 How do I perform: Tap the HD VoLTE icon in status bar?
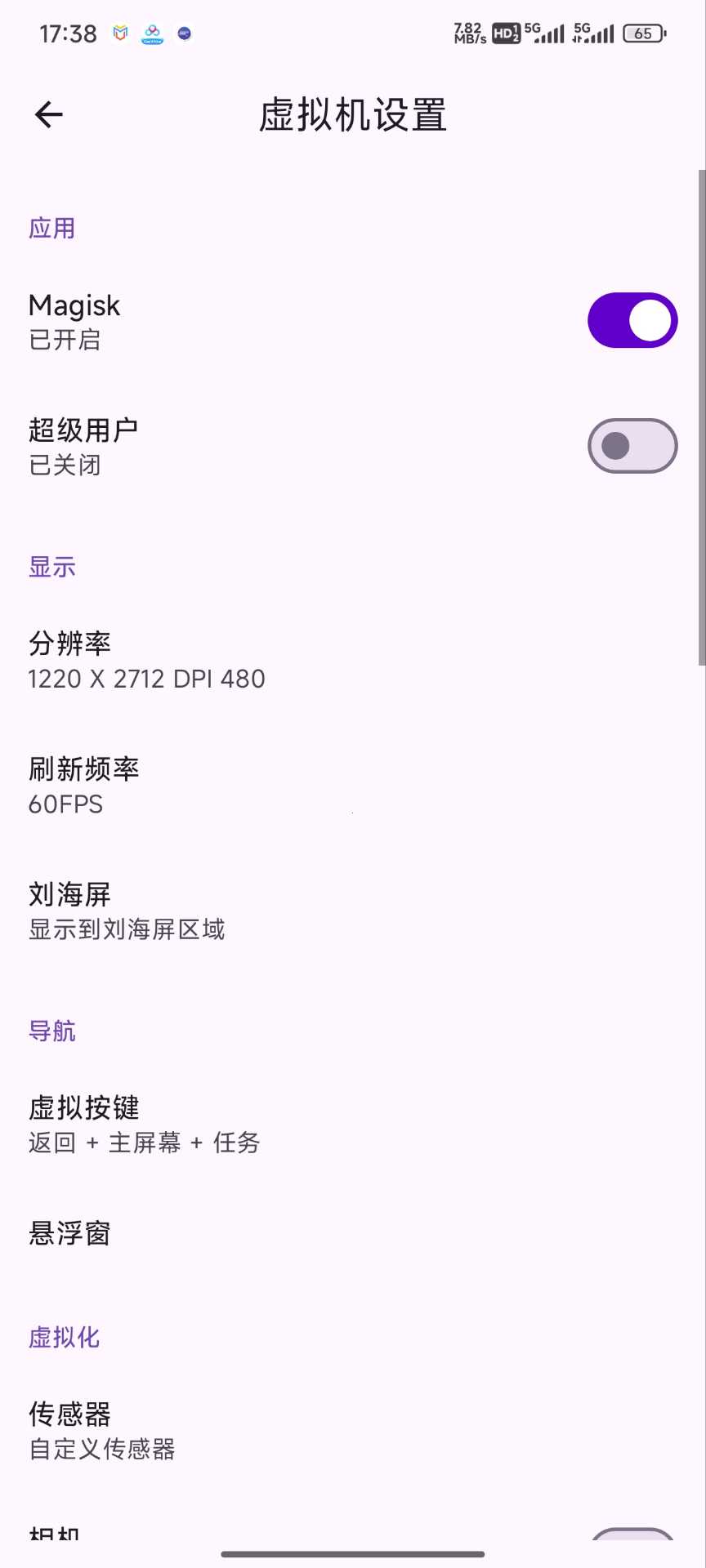click(504, 33)
